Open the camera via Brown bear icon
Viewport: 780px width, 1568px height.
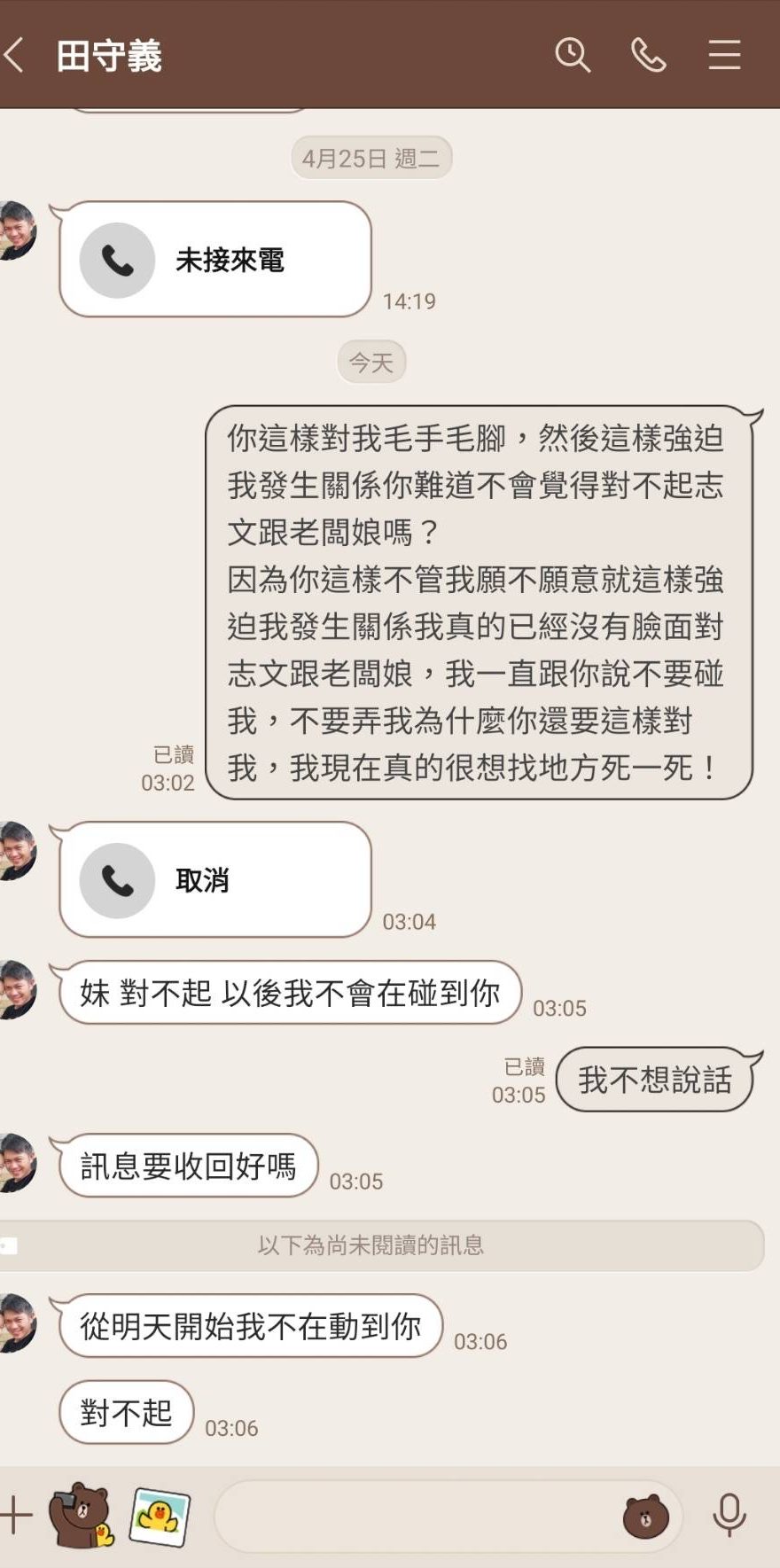[x=82, y=1515]
